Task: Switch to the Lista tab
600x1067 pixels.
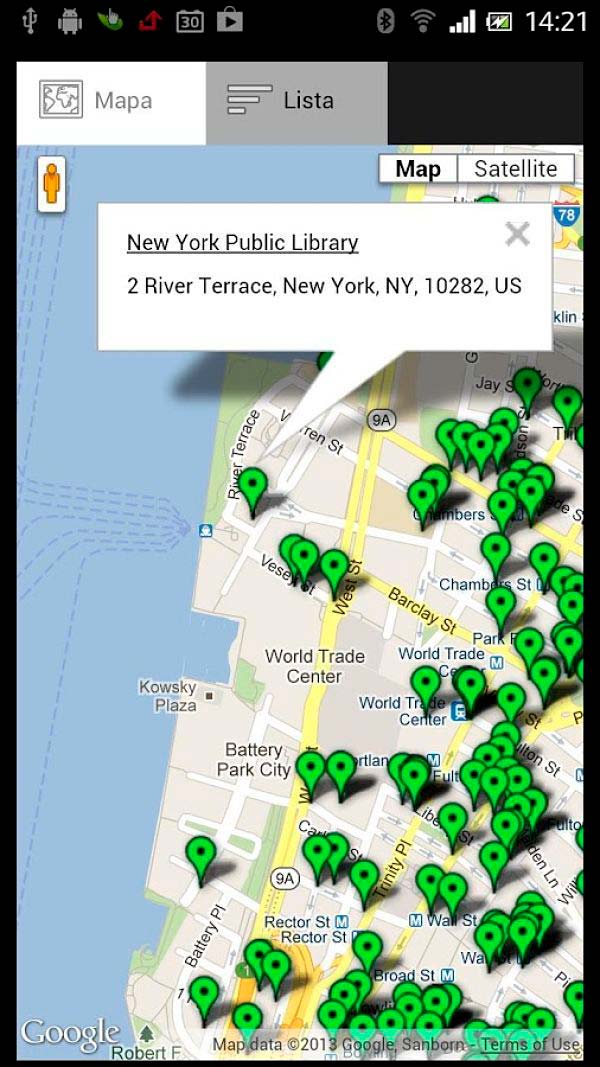Action: point(296,101)
